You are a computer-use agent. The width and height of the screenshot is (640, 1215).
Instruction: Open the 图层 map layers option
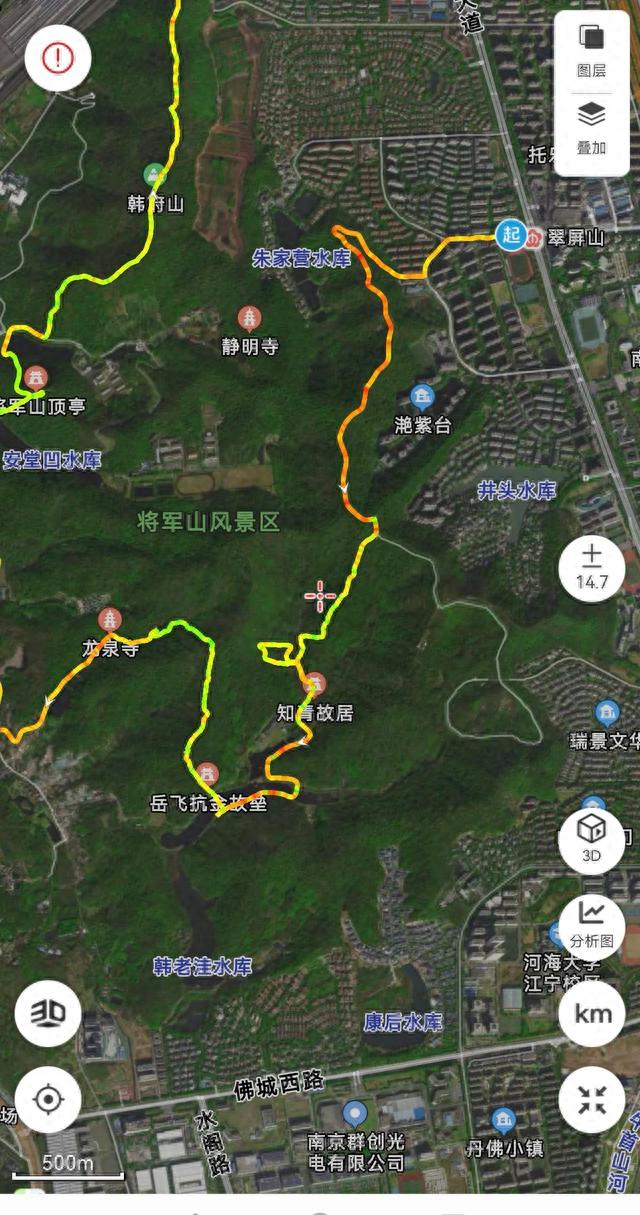(x=592, y=50)
